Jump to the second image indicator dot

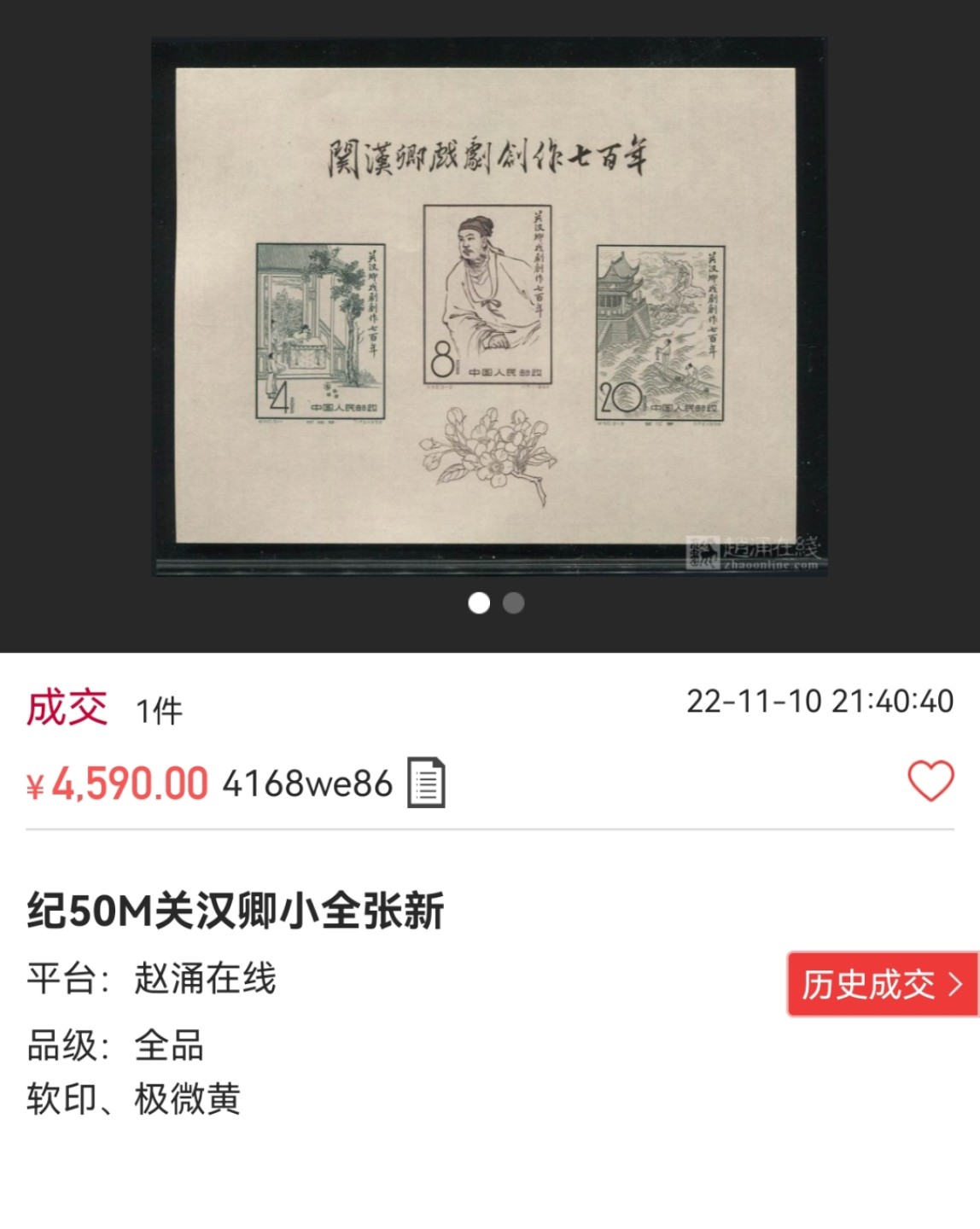(513, 603)
